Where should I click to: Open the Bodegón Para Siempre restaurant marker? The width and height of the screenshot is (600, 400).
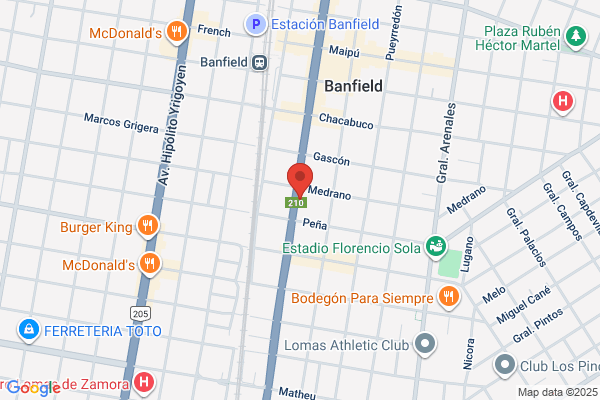pos(449,297)
